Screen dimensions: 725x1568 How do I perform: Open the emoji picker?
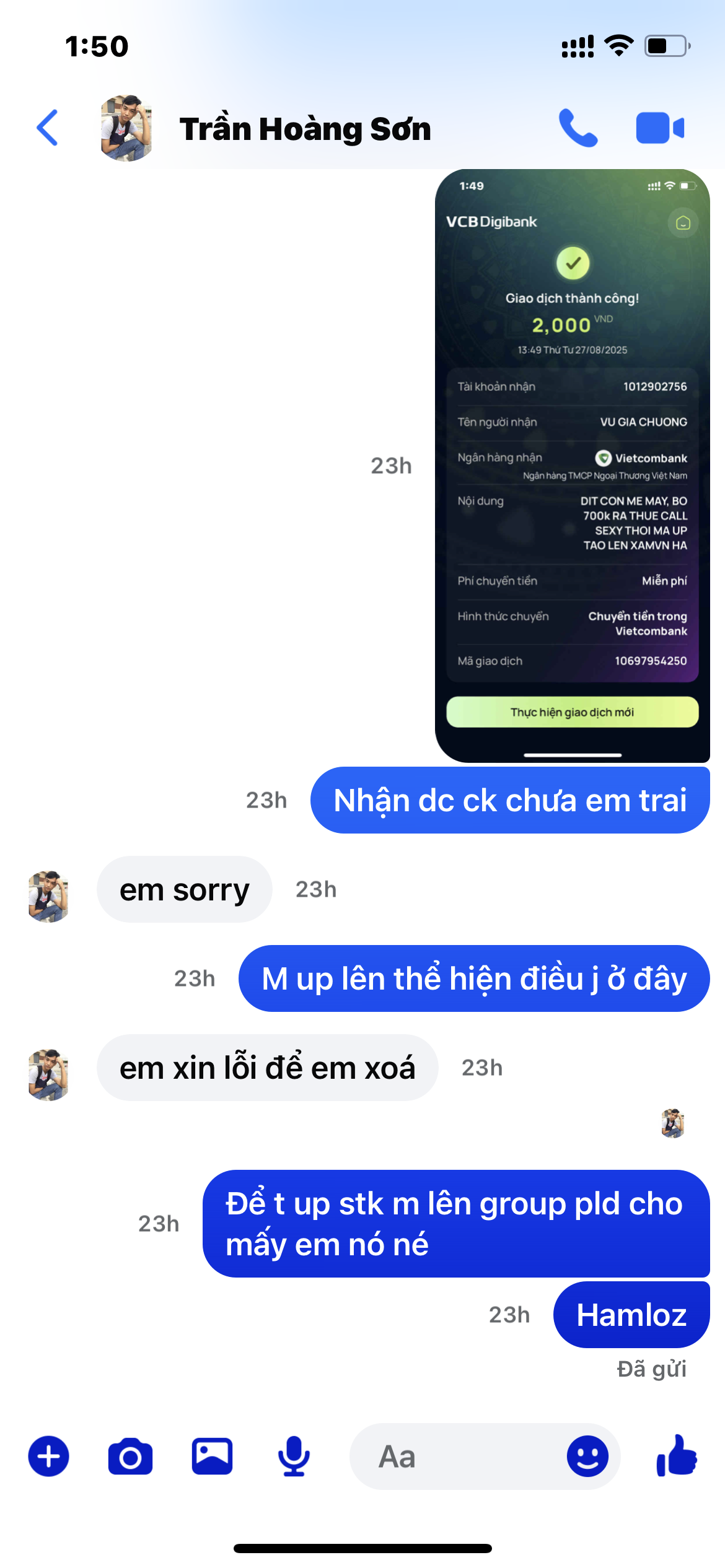tap(587, 1456)
